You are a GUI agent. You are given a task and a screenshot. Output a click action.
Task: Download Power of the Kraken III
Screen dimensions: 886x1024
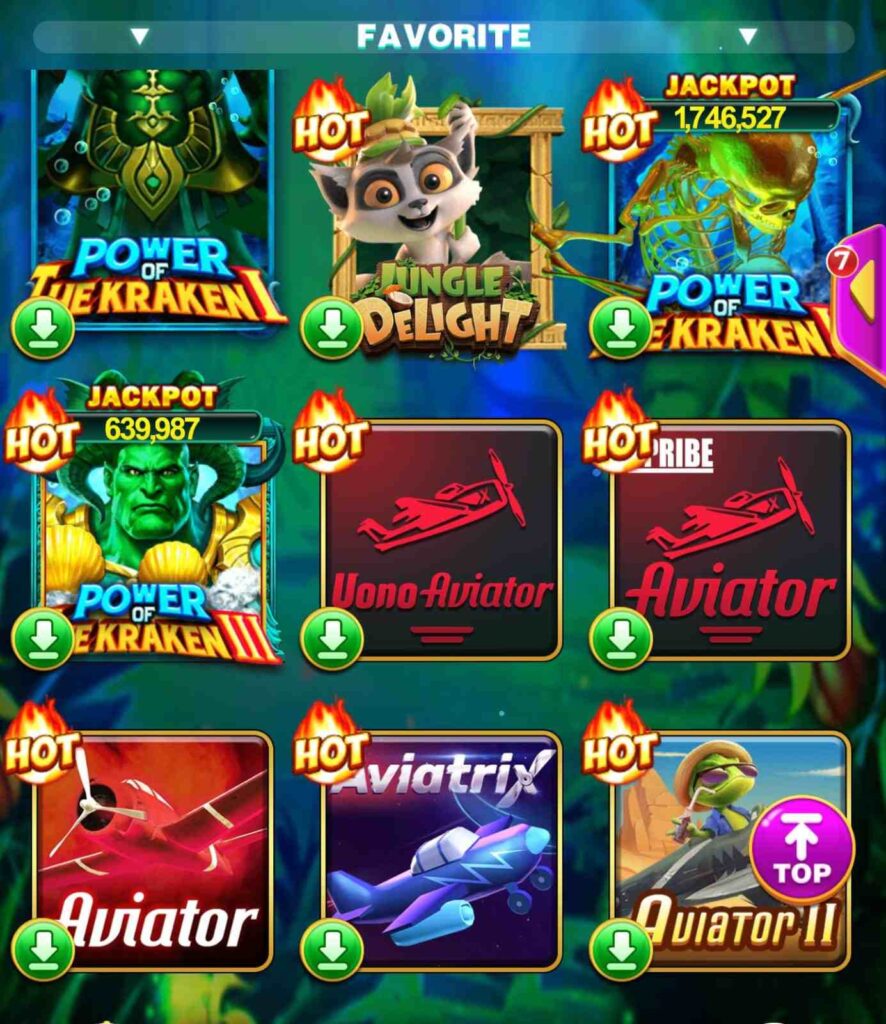click(x=43, y=638)
